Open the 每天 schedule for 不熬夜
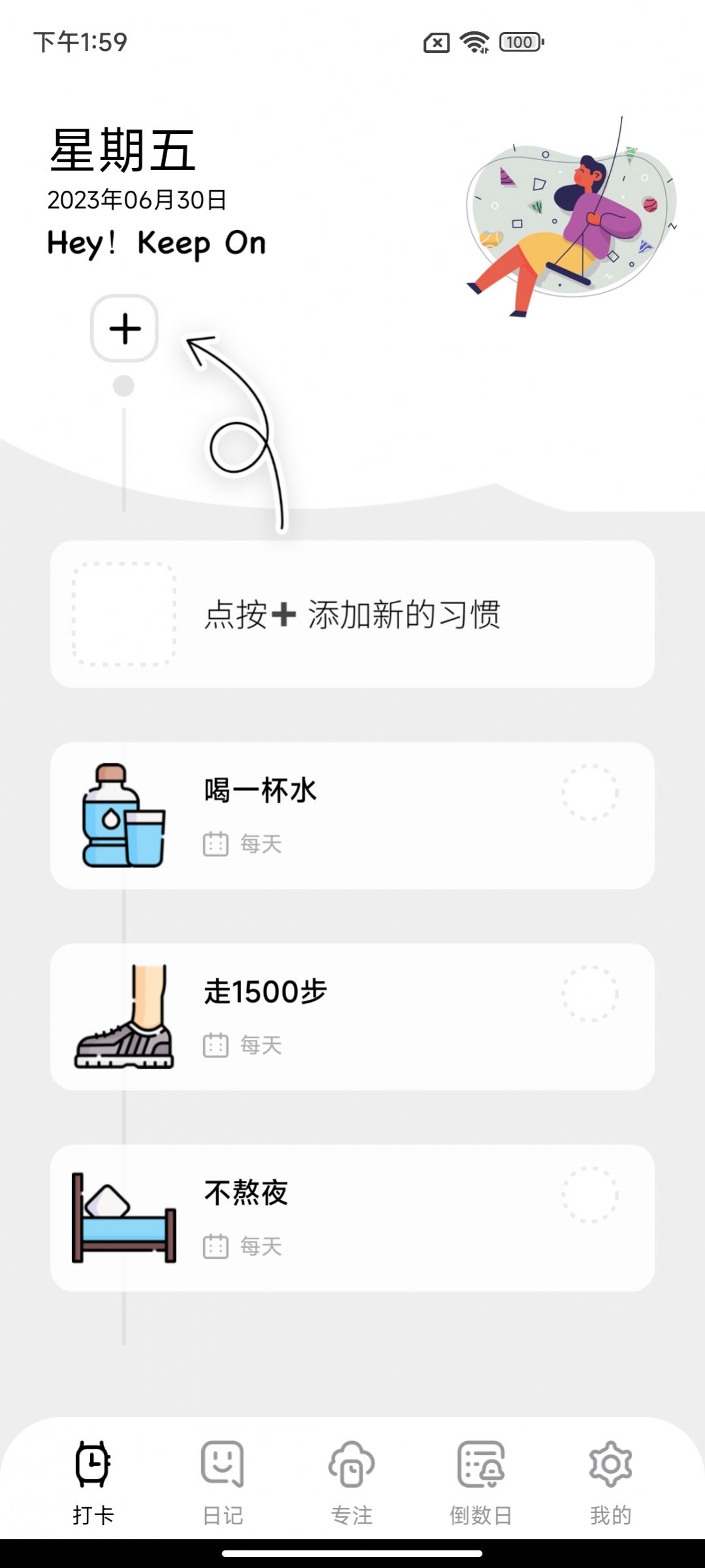The width and height of the screenshot is (705, 1568). coord(260,1246)
